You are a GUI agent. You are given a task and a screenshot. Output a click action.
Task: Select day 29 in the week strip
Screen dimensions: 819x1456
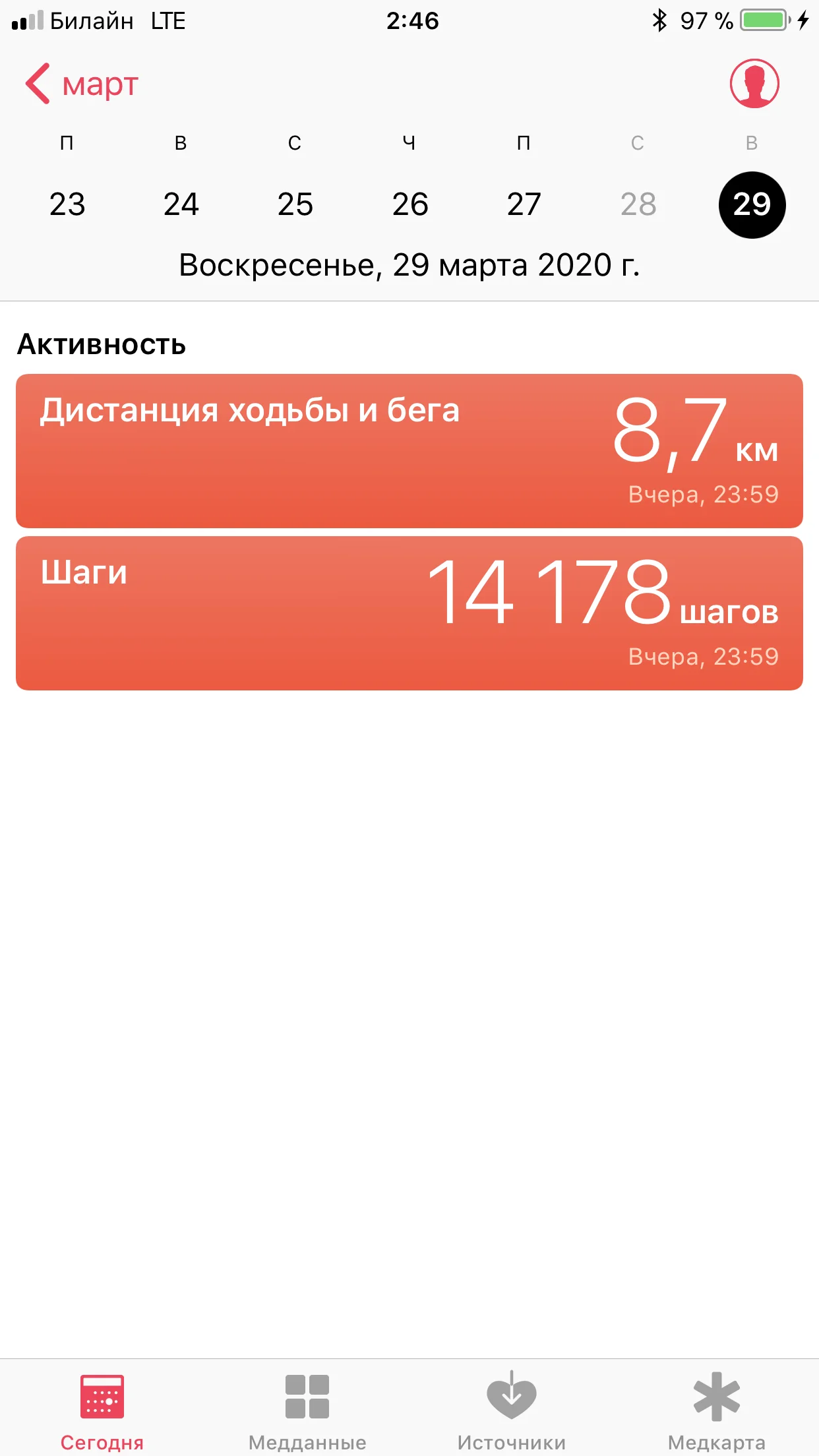click(752, 204)
